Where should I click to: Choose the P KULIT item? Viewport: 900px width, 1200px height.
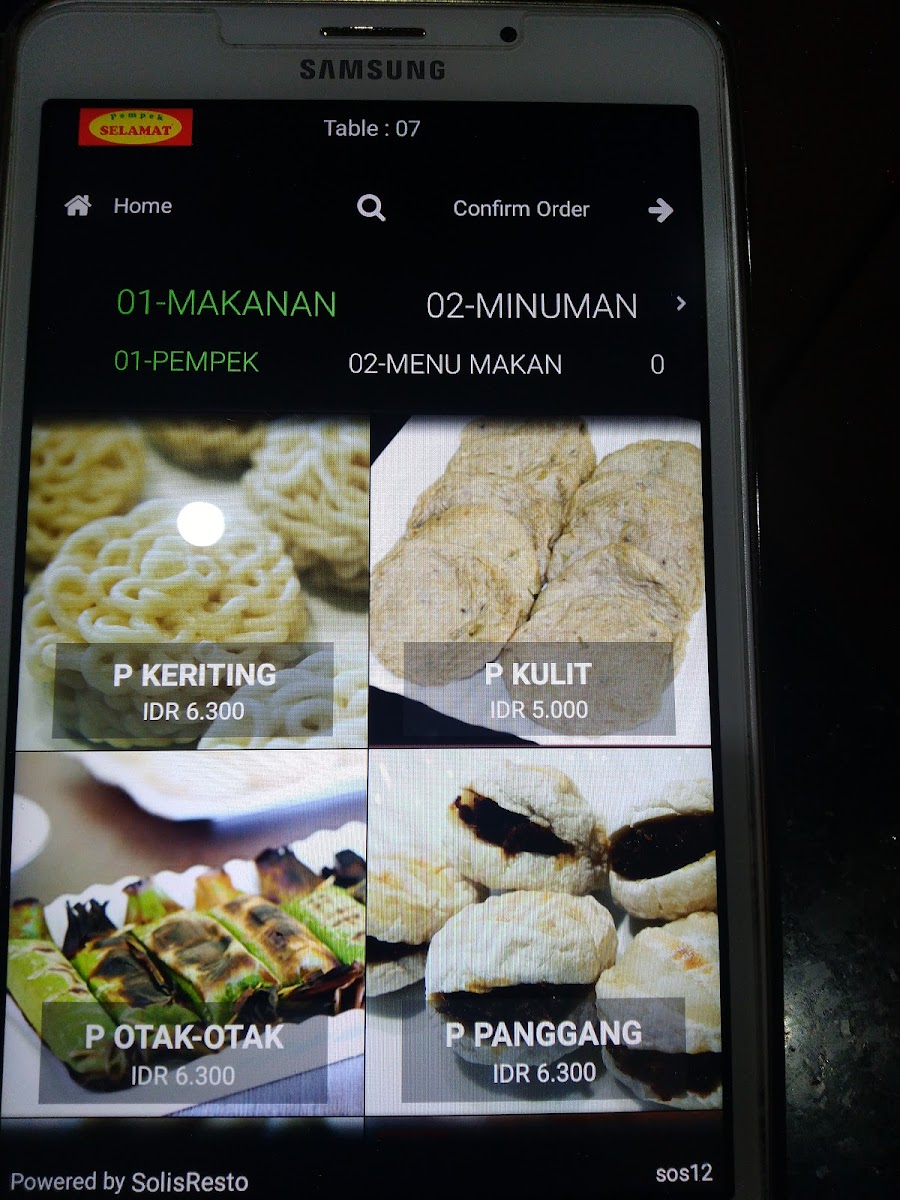(x=539, y=580)
